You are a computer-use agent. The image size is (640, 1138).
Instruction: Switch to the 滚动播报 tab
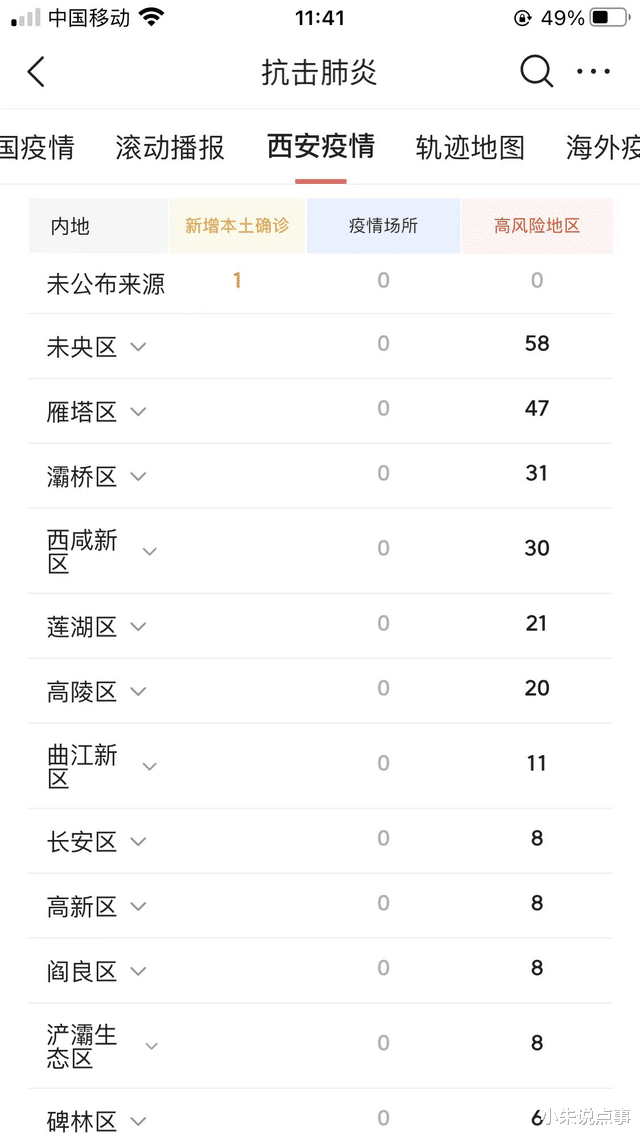[170, 148]
